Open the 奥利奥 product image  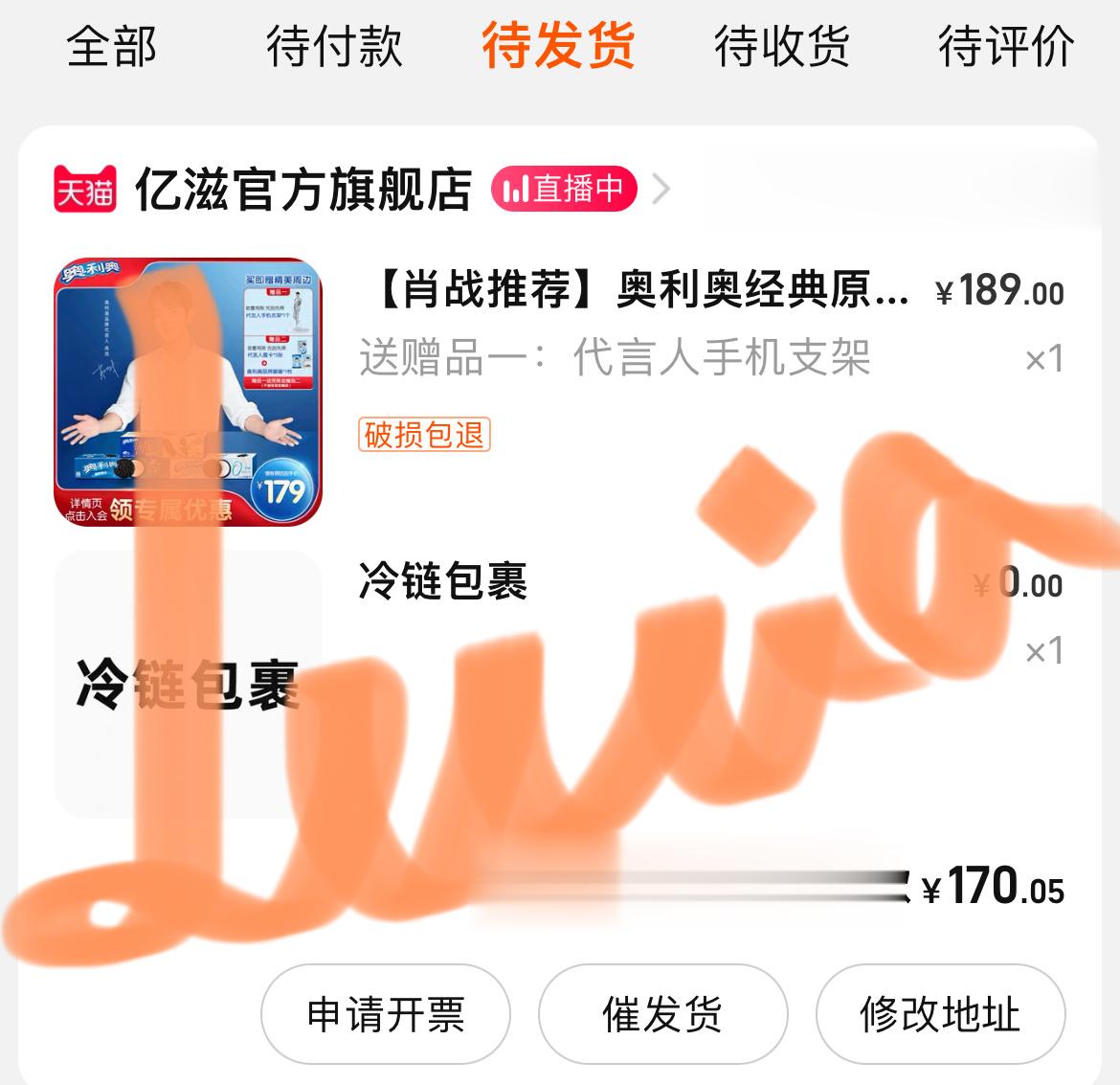[x=188, y=391]
